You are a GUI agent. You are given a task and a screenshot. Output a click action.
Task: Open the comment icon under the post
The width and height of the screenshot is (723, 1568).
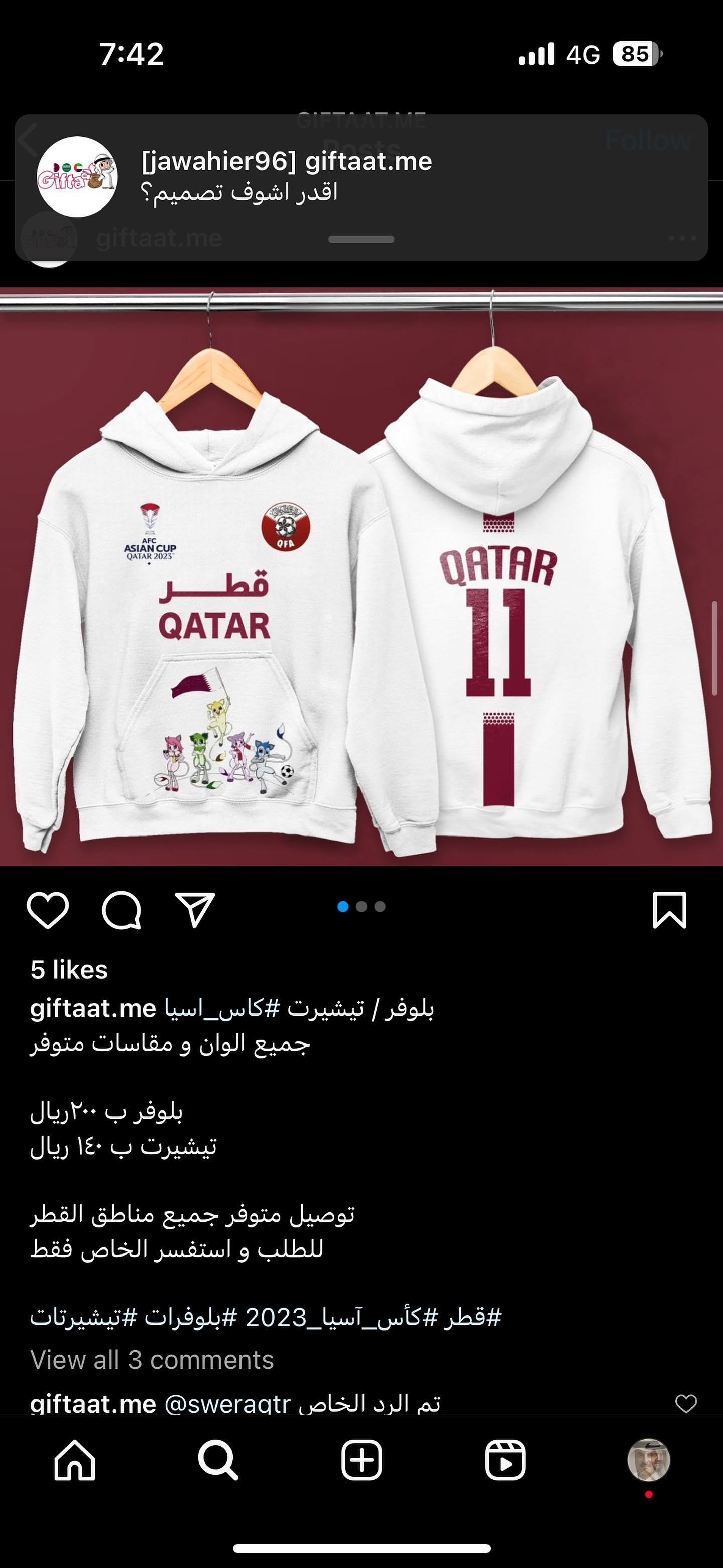(122, 911)
